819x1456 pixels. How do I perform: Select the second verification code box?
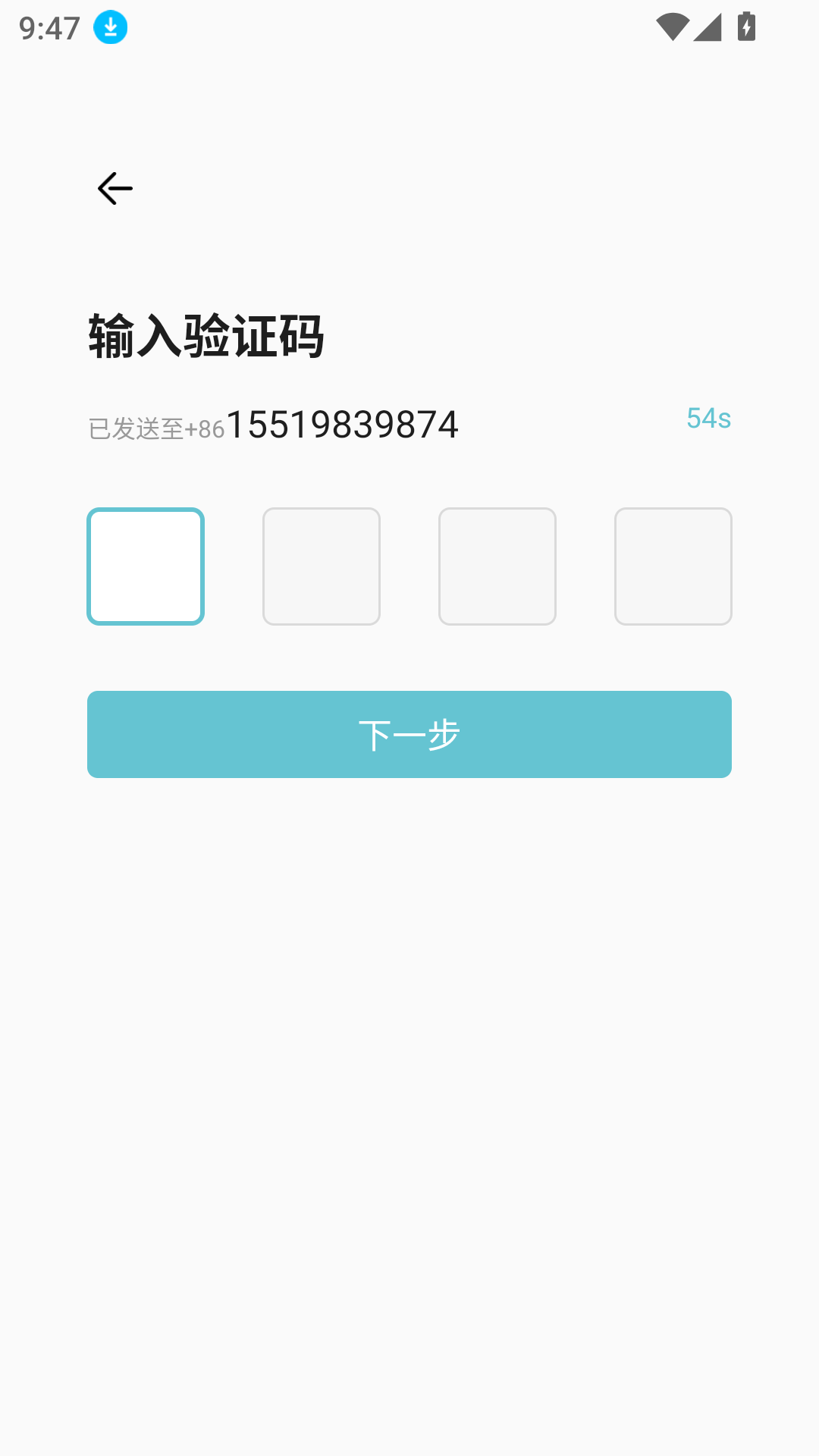click(322, 566)
